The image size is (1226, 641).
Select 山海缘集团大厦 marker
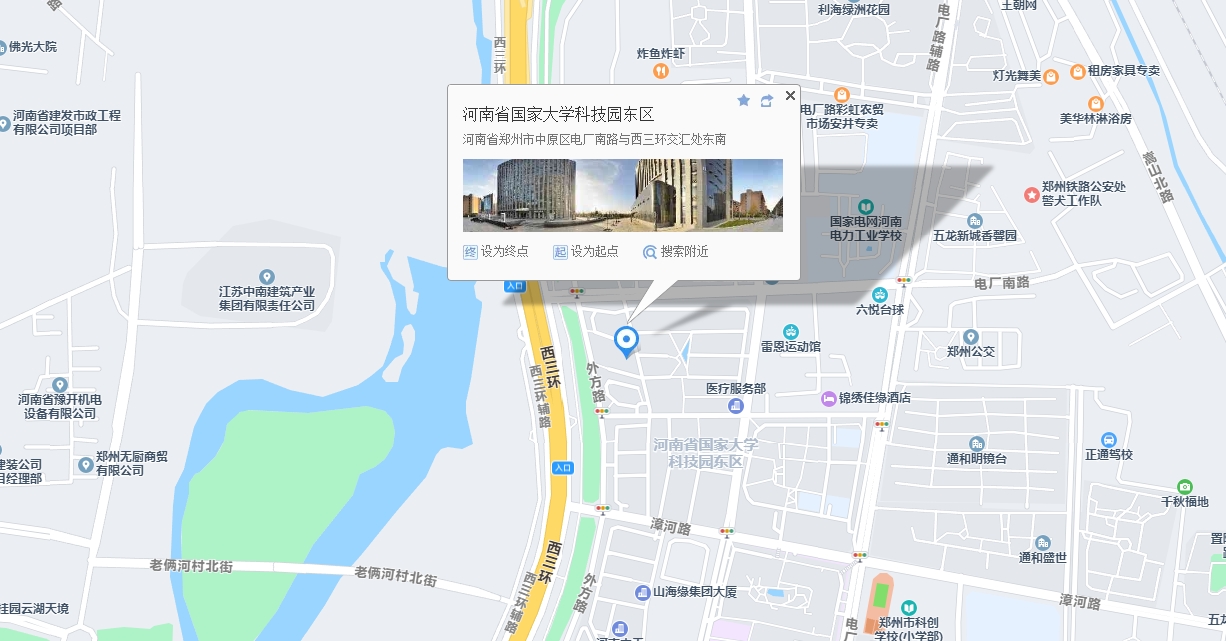tap(641, 591)
